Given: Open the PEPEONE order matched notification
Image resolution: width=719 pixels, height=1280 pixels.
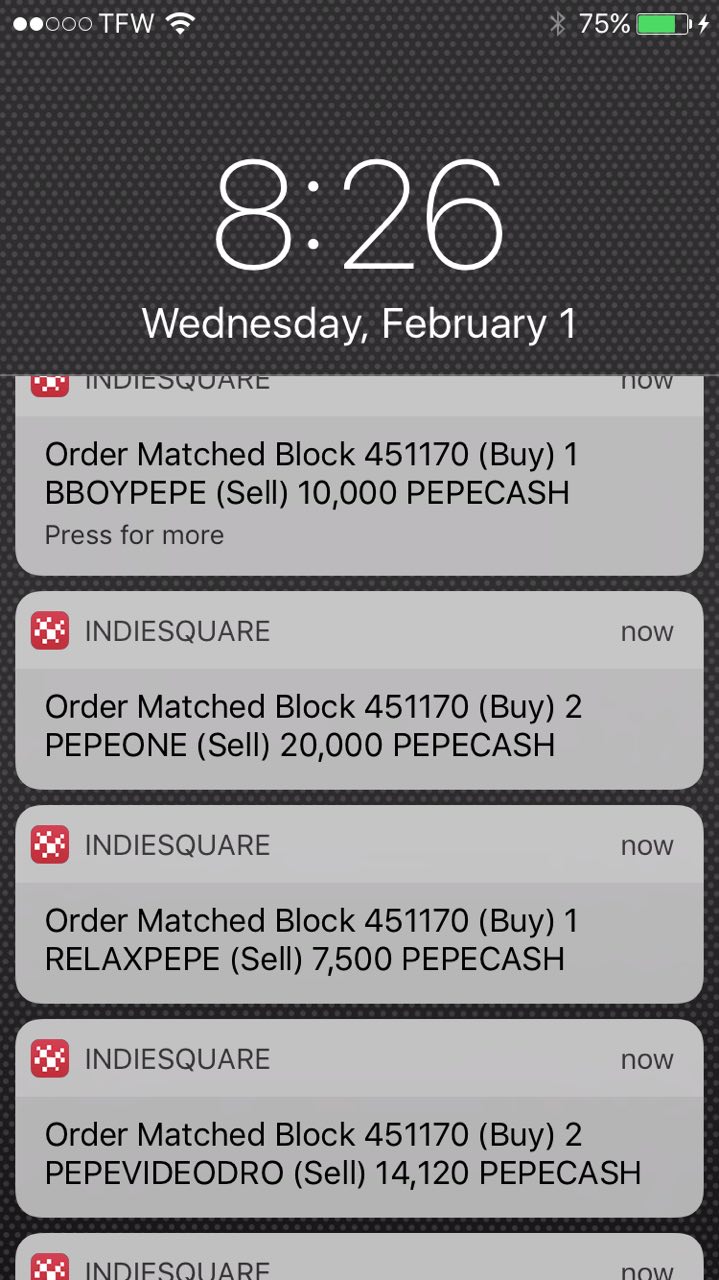Looking at the screenshot, I should tap(359, 690).
